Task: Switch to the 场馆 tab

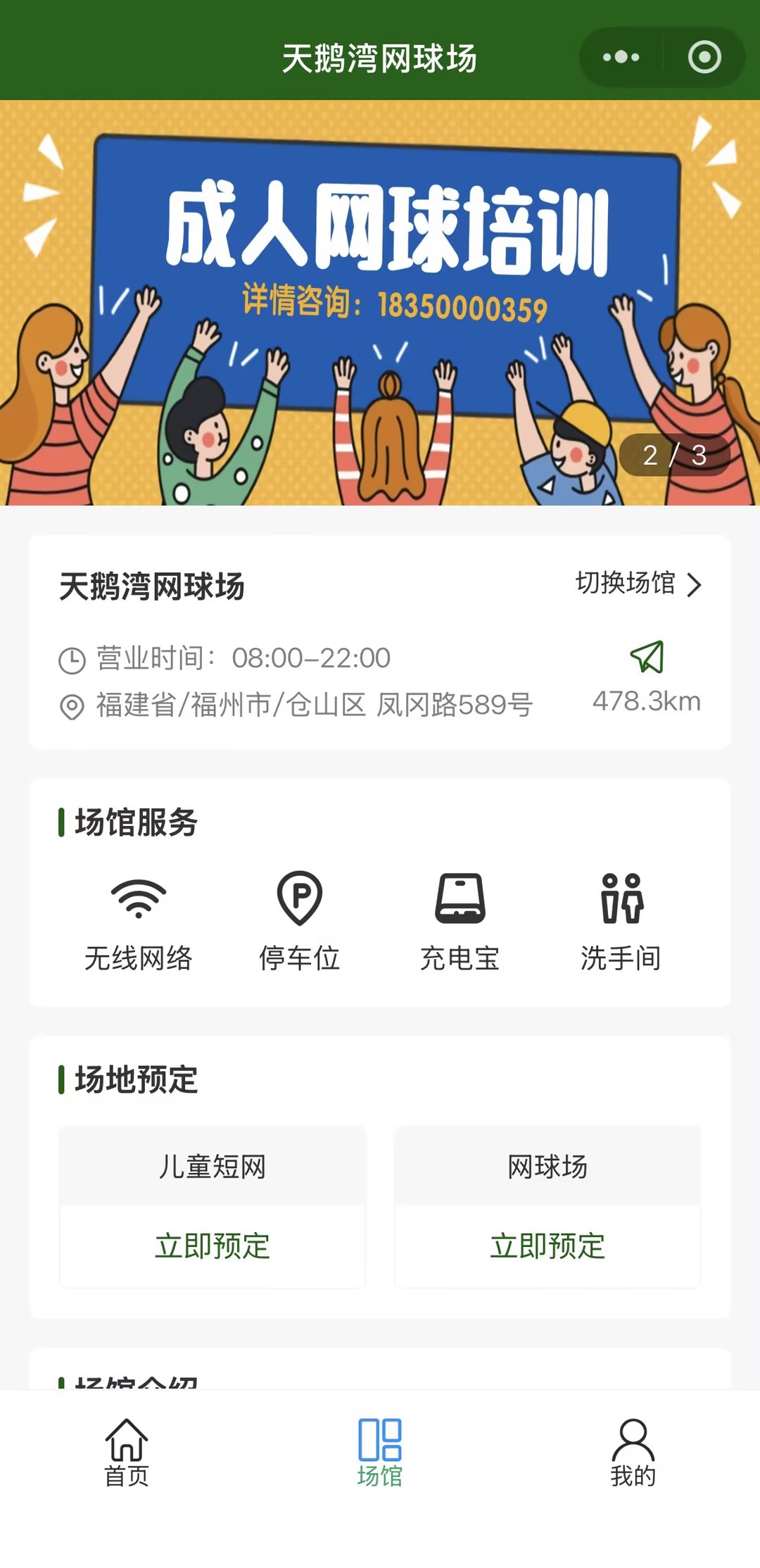Action: coord(380,1452)
